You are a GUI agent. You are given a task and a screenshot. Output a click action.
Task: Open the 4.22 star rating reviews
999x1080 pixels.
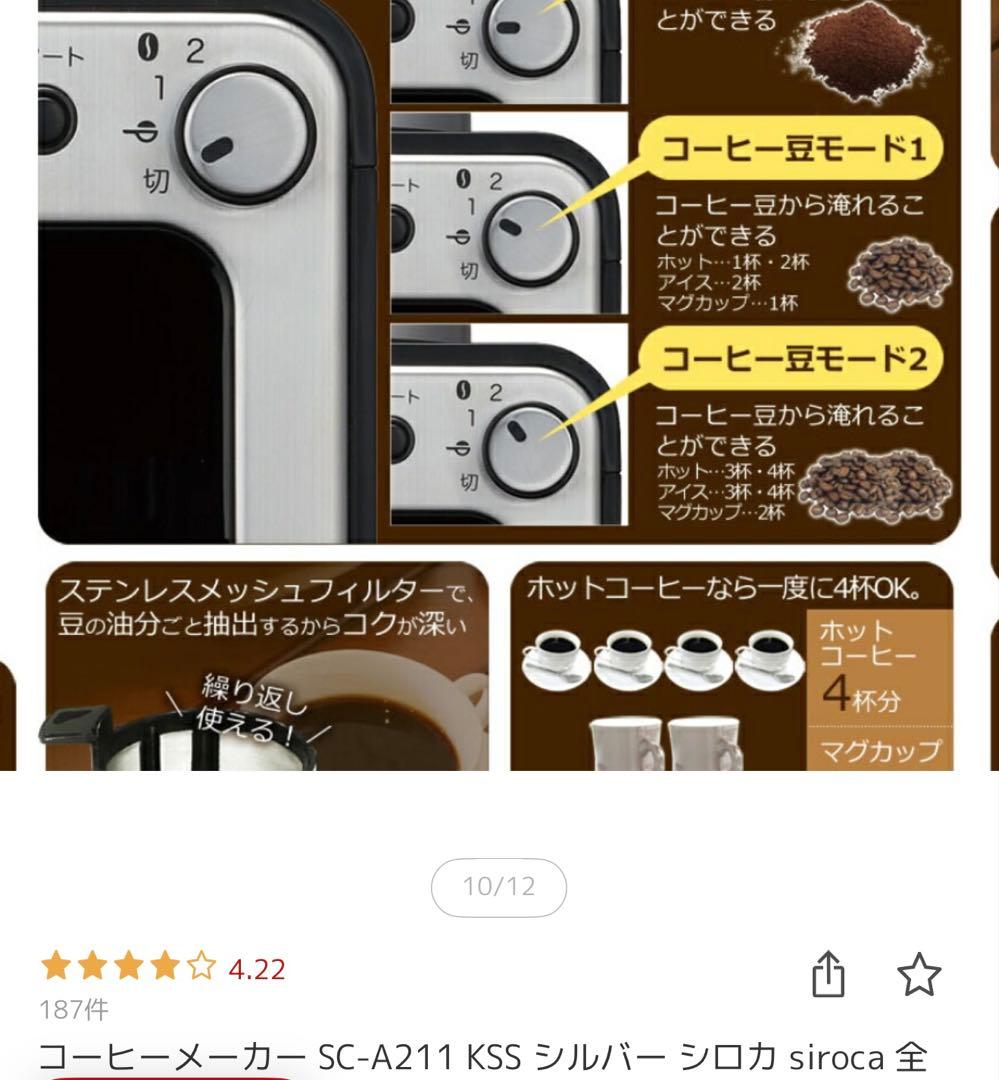point(163,968)
